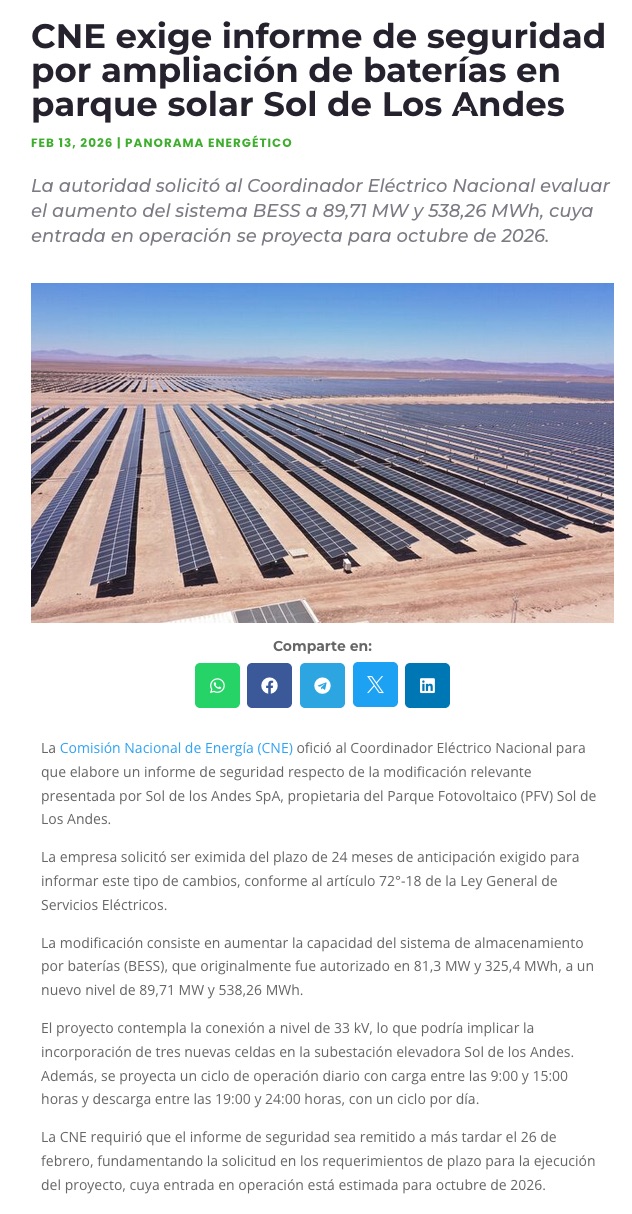Share the article on Facebook
The width and height of the screenshot is (632, 1214).
(x=269, y=685)
